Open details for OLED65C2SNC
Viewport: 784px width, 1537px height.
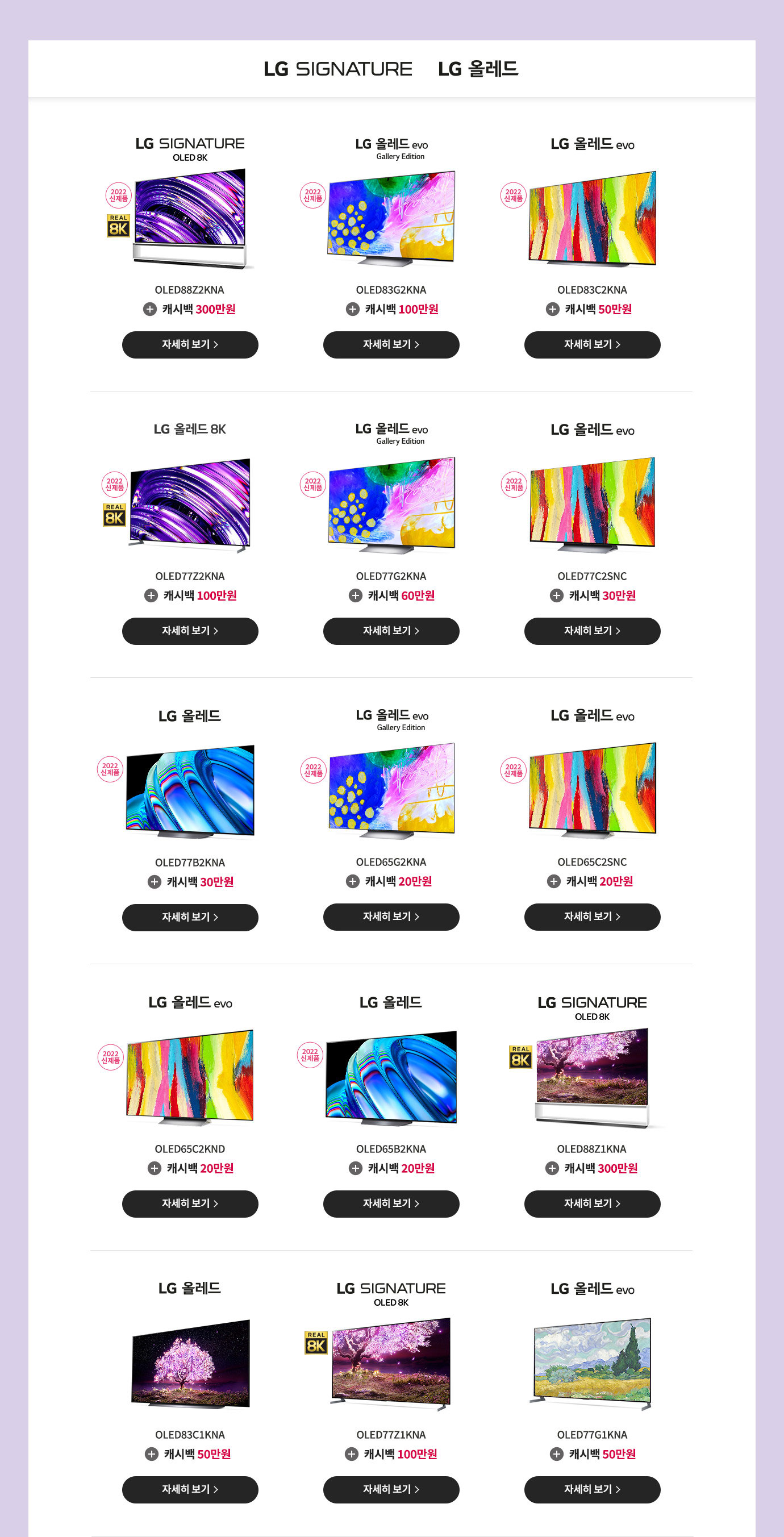pos(592,917)
